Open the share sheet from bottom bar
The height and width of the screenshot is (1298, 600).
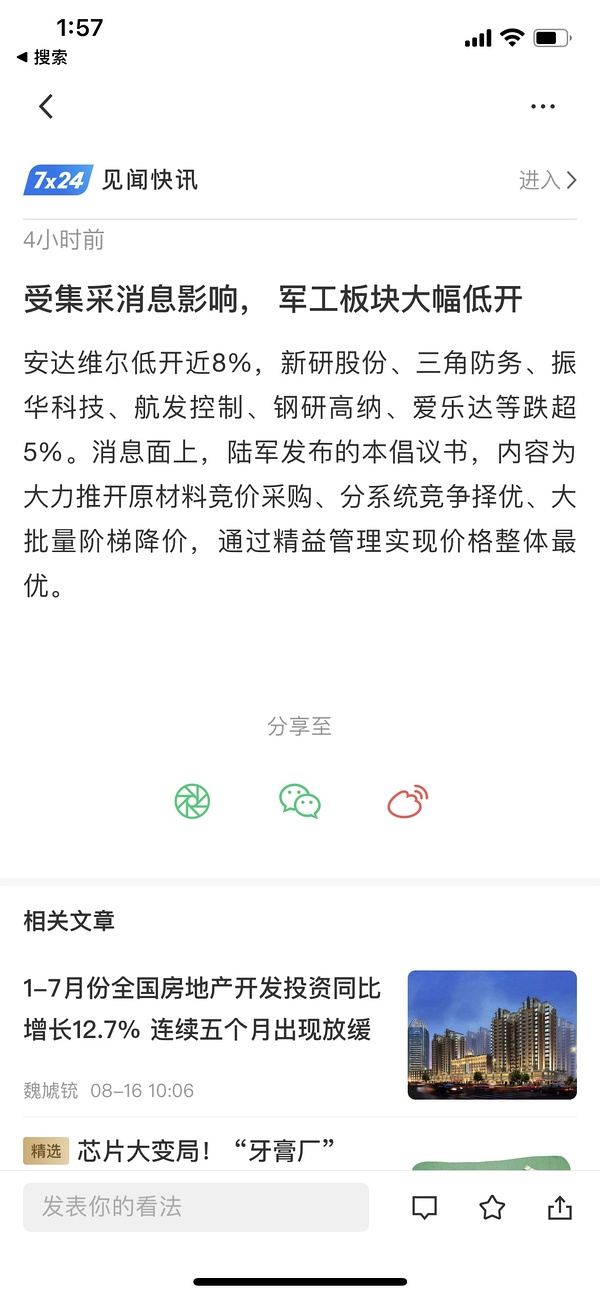pyautogui.click(x=559, y=1208)
